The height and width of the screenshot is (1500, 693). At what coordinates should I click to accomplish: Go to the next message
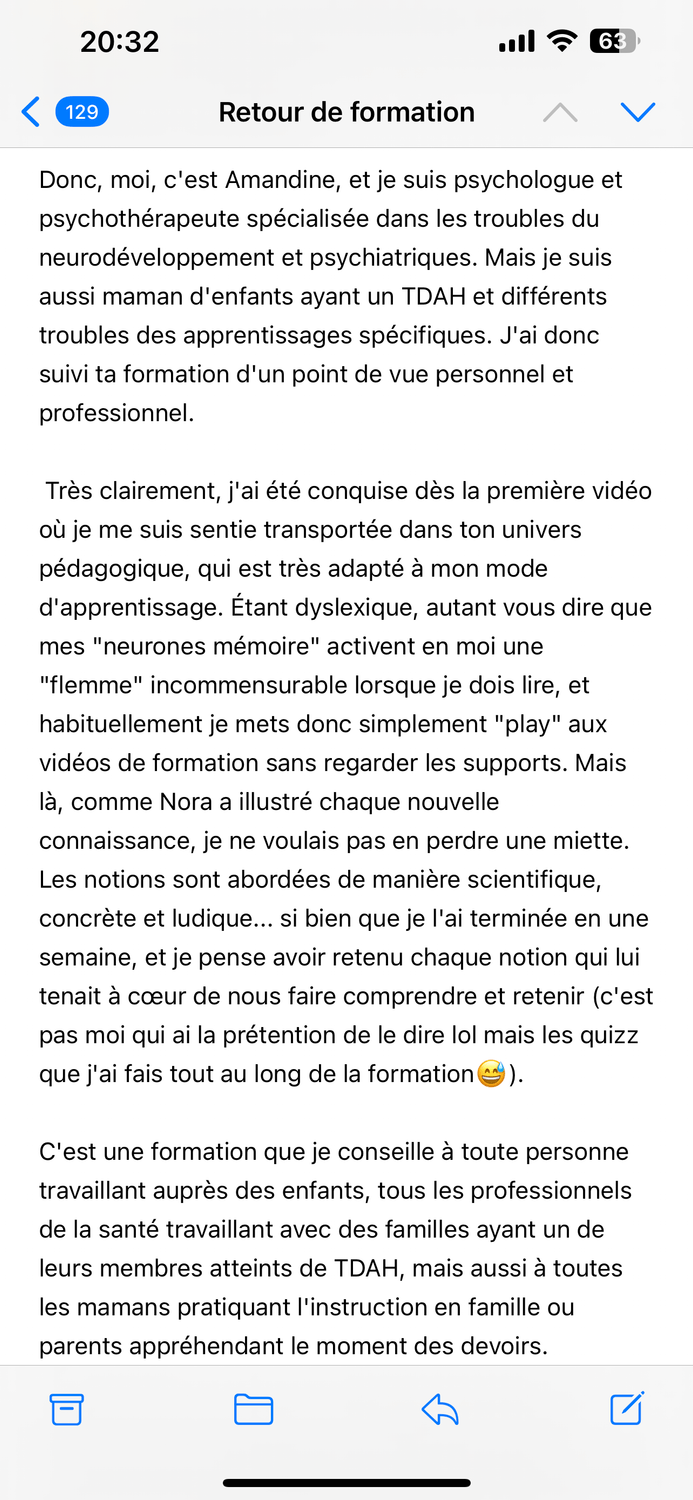637,112
